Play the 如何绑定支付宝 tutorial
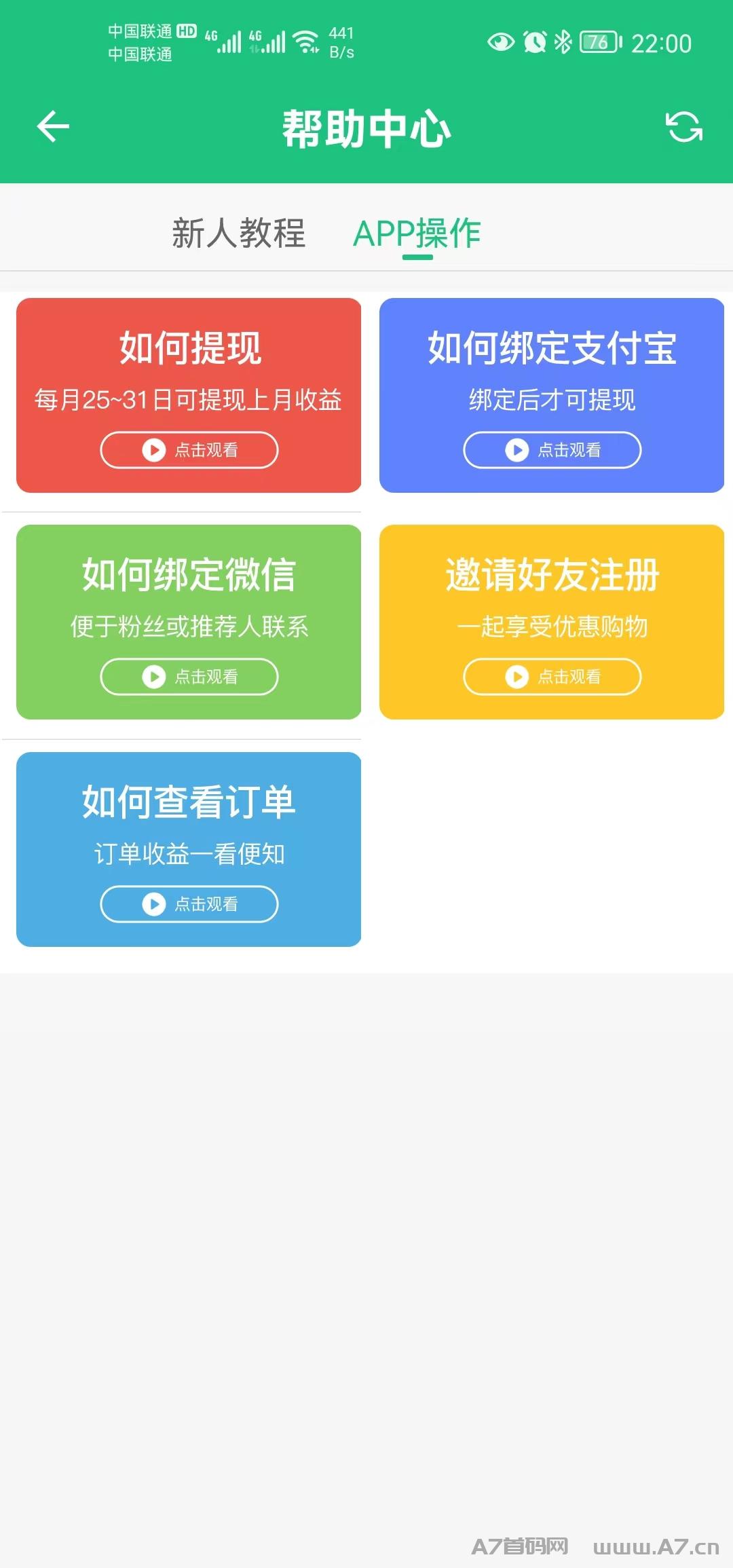 point(552,450)
